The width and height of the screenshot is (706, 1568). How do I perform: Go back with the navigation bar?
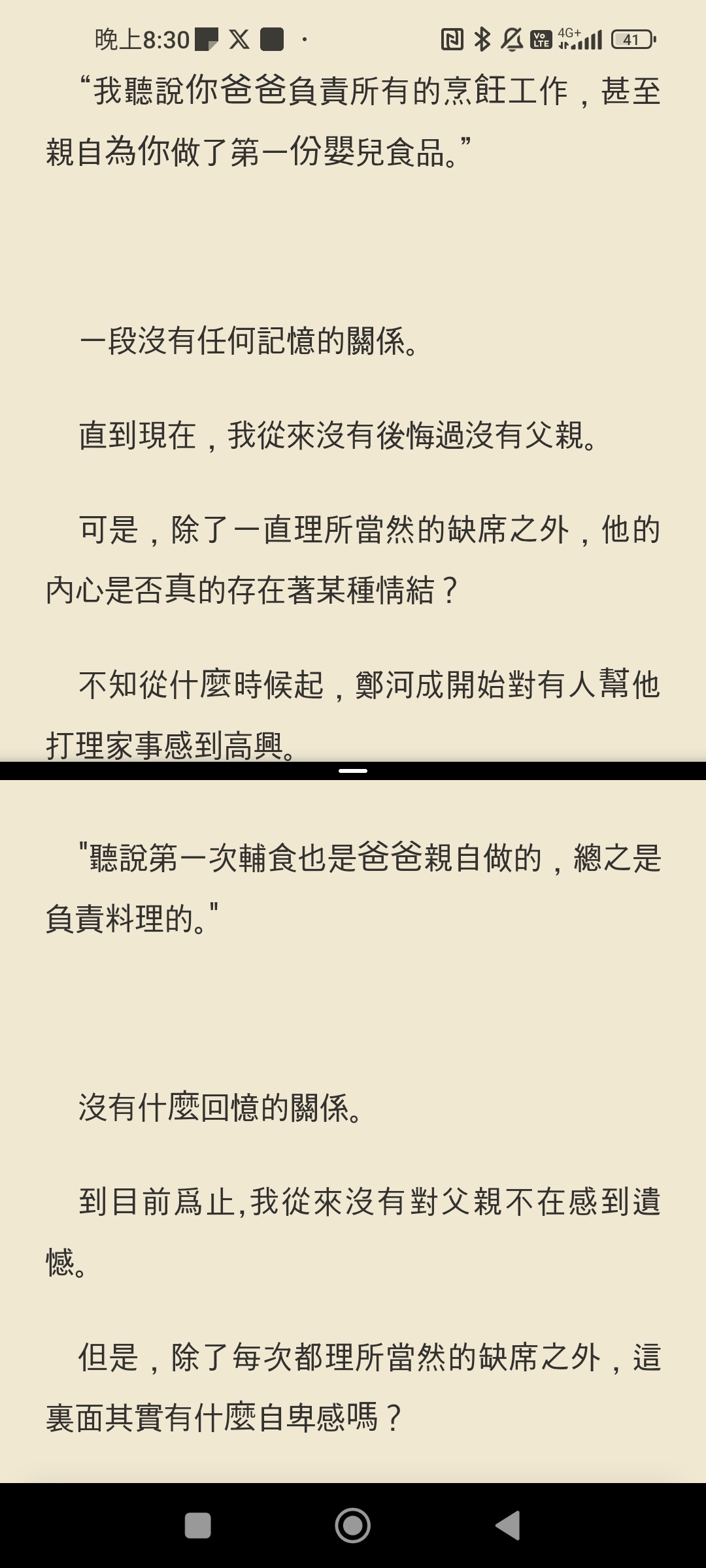[508, 1526]
